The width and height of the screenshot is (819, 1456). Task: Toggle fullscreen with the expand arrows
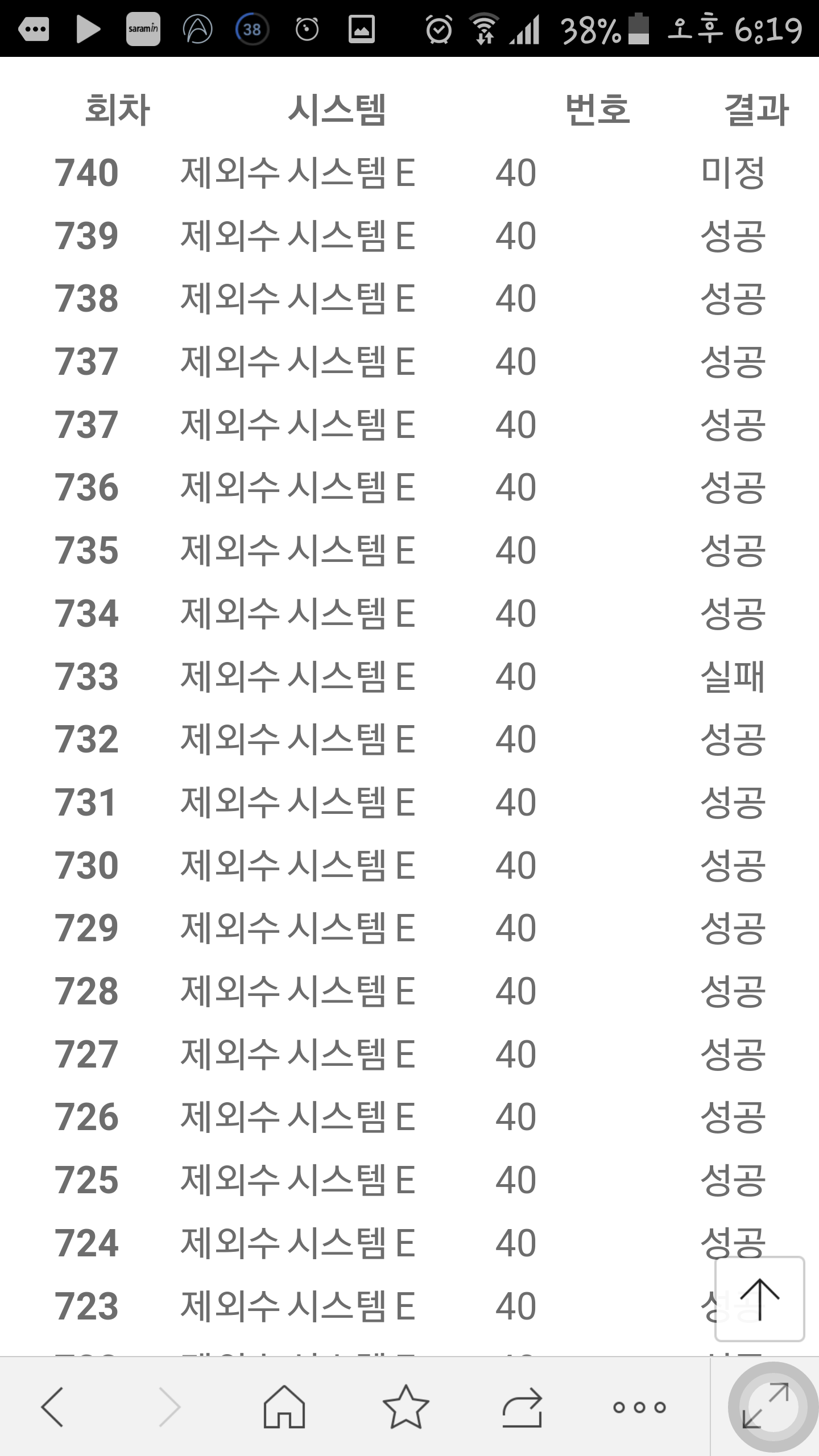point(766,1407)
